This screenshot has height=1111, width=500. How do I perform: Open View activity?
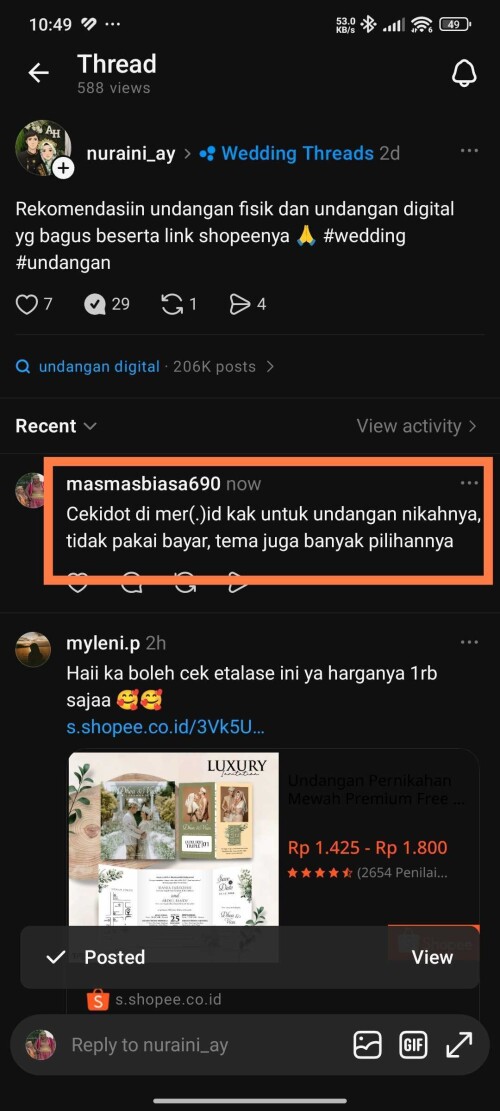[x=416, y=426]
